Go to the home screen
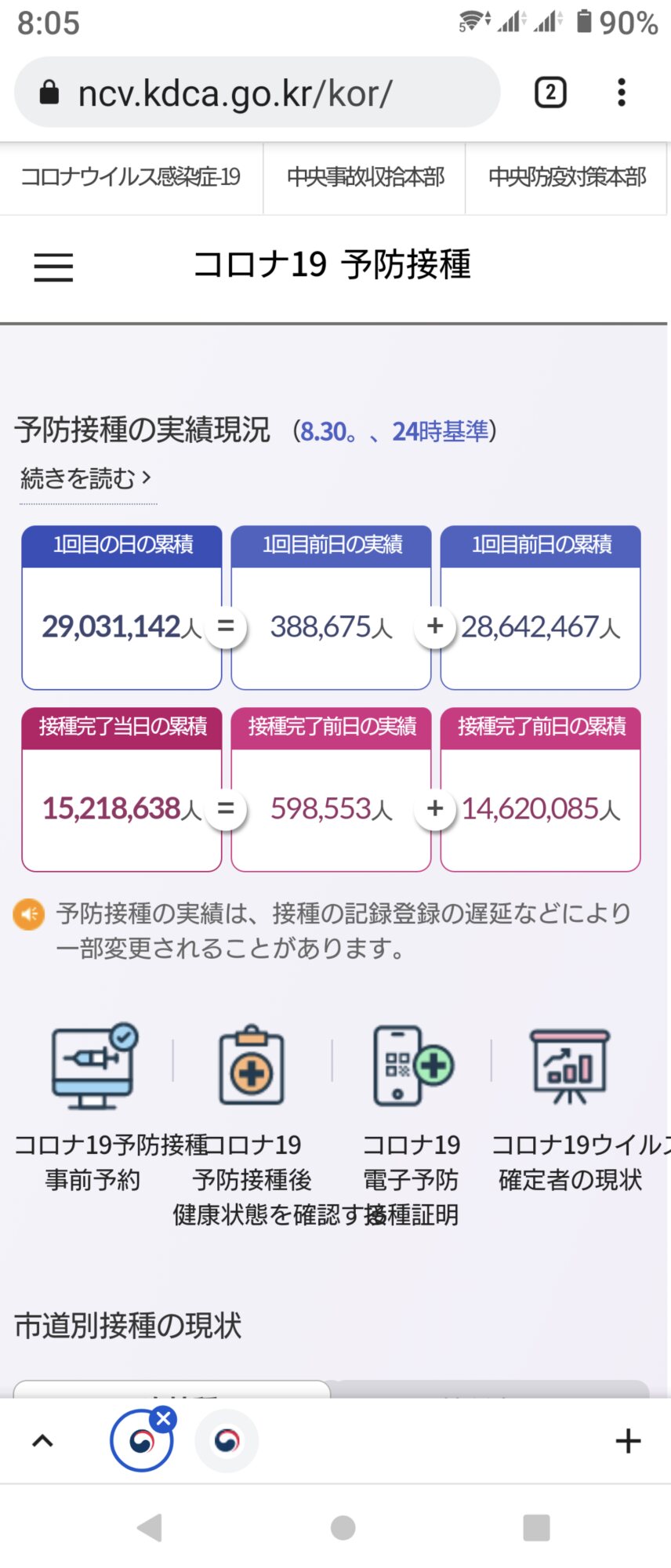Image resolution: width=671 pixels, height=1568 pixels. 343,1527
